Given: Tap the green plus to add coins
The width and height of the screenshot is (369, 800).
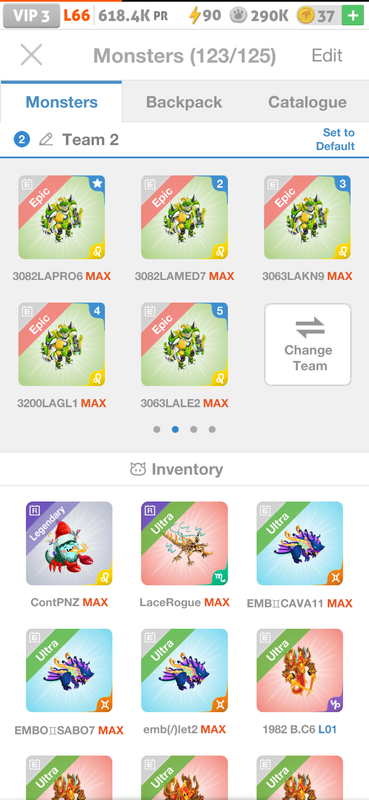Looking at the screenshot, I should tap(352, 15).
